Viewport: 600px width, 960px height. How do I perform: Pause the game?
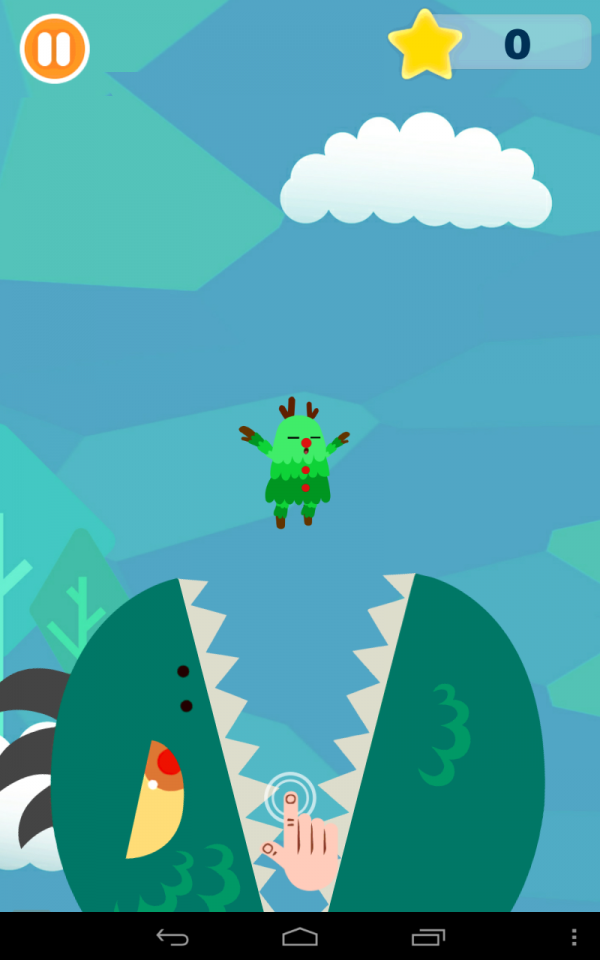(55, 48)
